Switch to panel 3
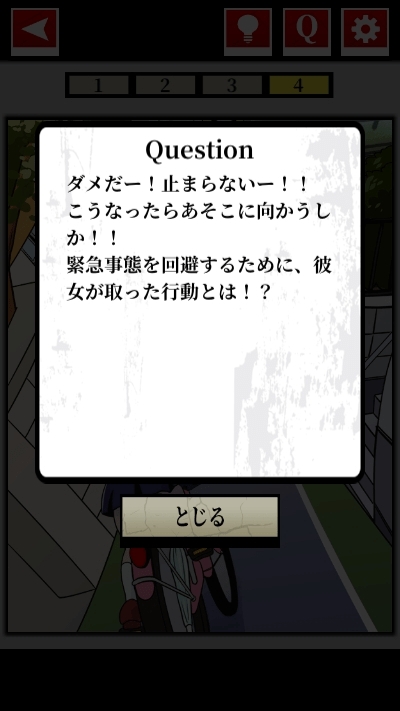 (x=232, y=85)
